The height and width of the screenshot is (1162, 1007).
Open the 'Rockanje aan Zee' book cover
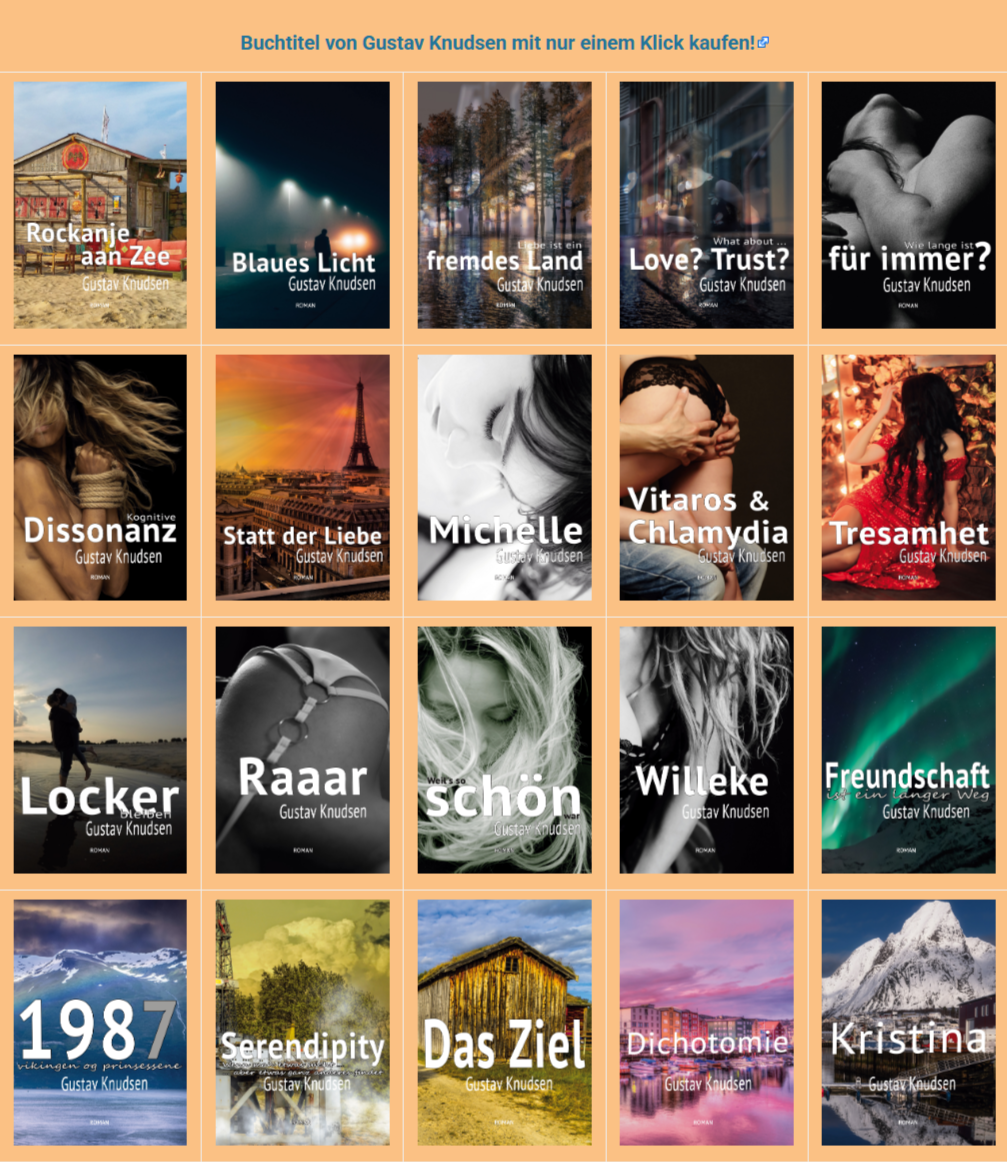100,205
